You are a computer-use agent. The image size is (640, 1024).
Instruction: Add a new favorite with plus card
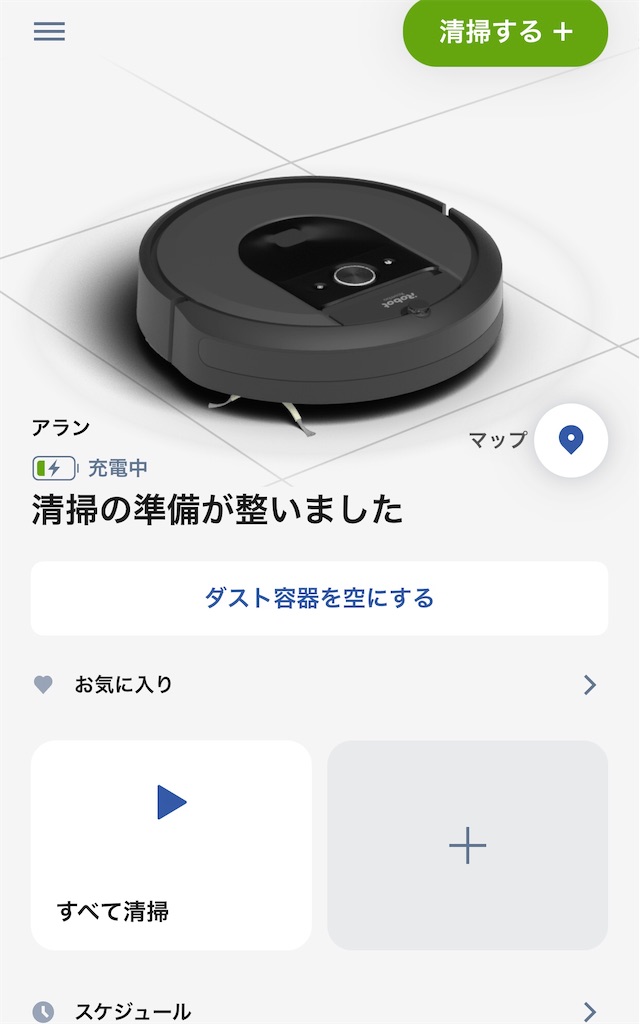468,845
